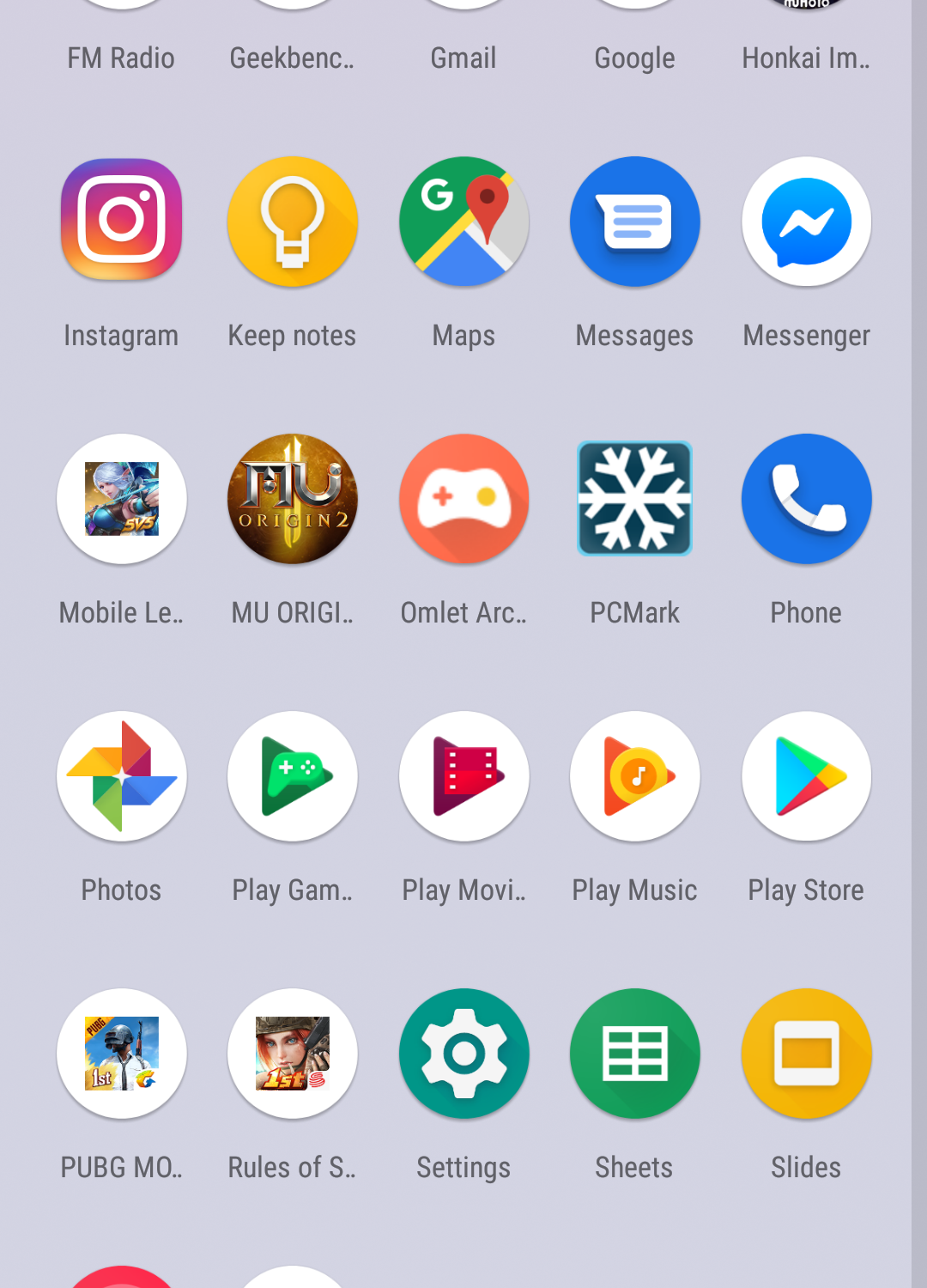Open the Play Store
This screenshot has height=1288, width=927.
(x=806, y=775)
